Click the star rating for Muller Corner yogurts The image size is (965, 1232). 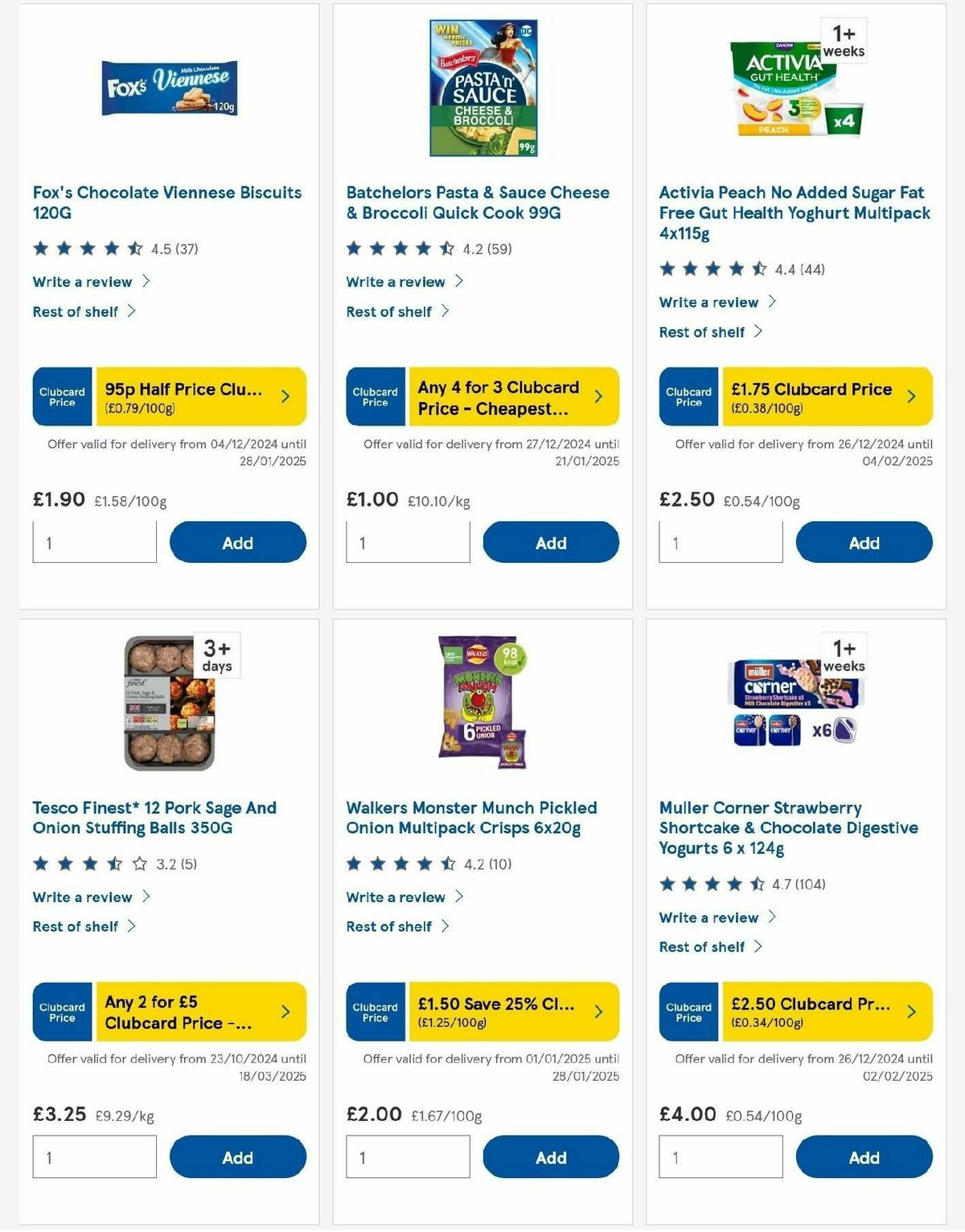[712, 884]
